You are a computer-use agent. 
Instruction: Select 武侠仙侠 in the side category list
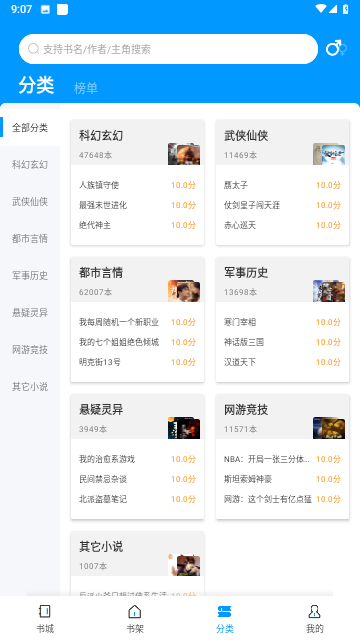tap(30, 201)
